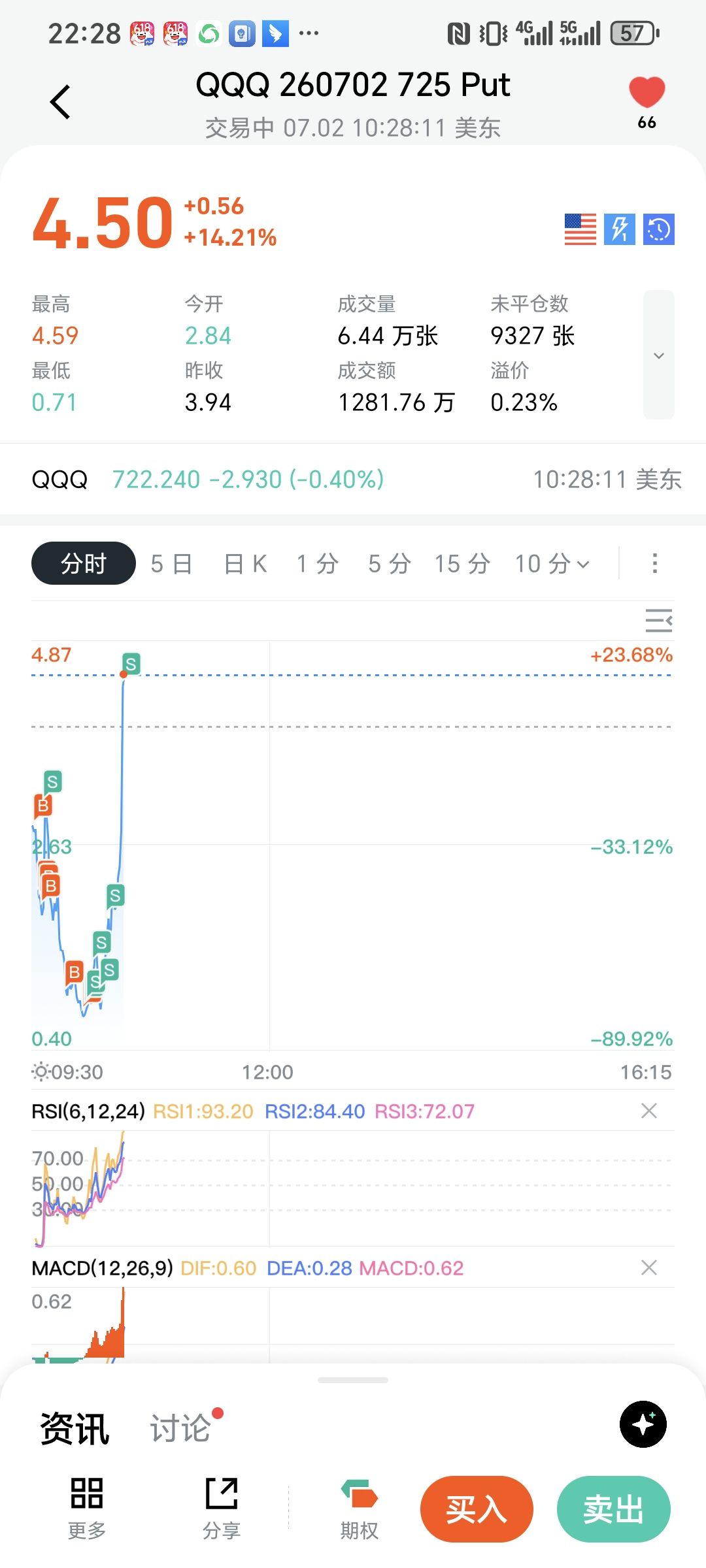Switch to the 日K chart
Screen dimensions: 706x1568
pyautogui.click(x=245, y=563)
